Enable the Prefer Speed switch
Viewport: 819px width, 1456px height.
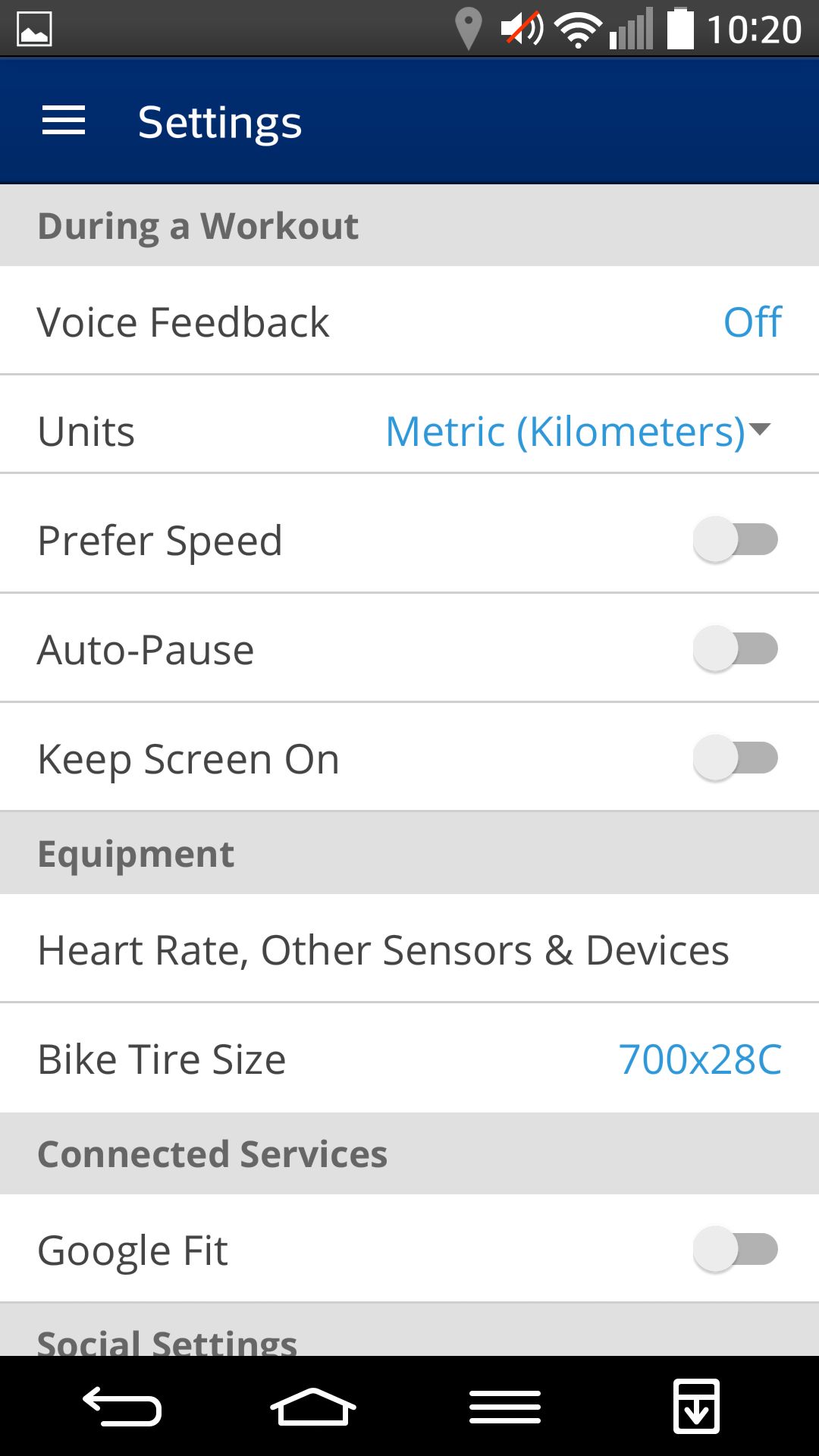[736, 540]
